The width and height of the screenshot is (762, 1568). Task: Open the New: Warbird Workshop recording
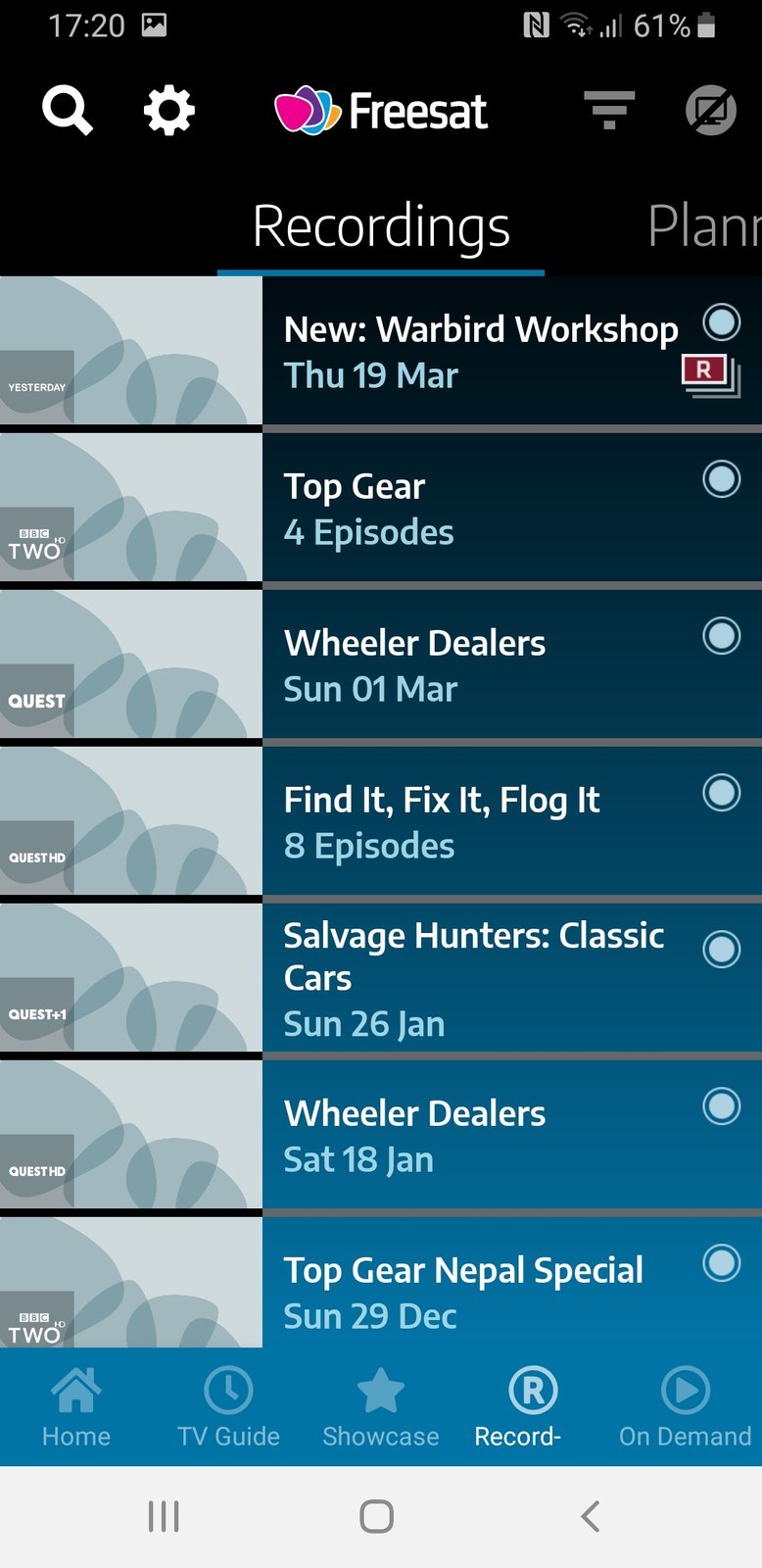click(381, 351)
